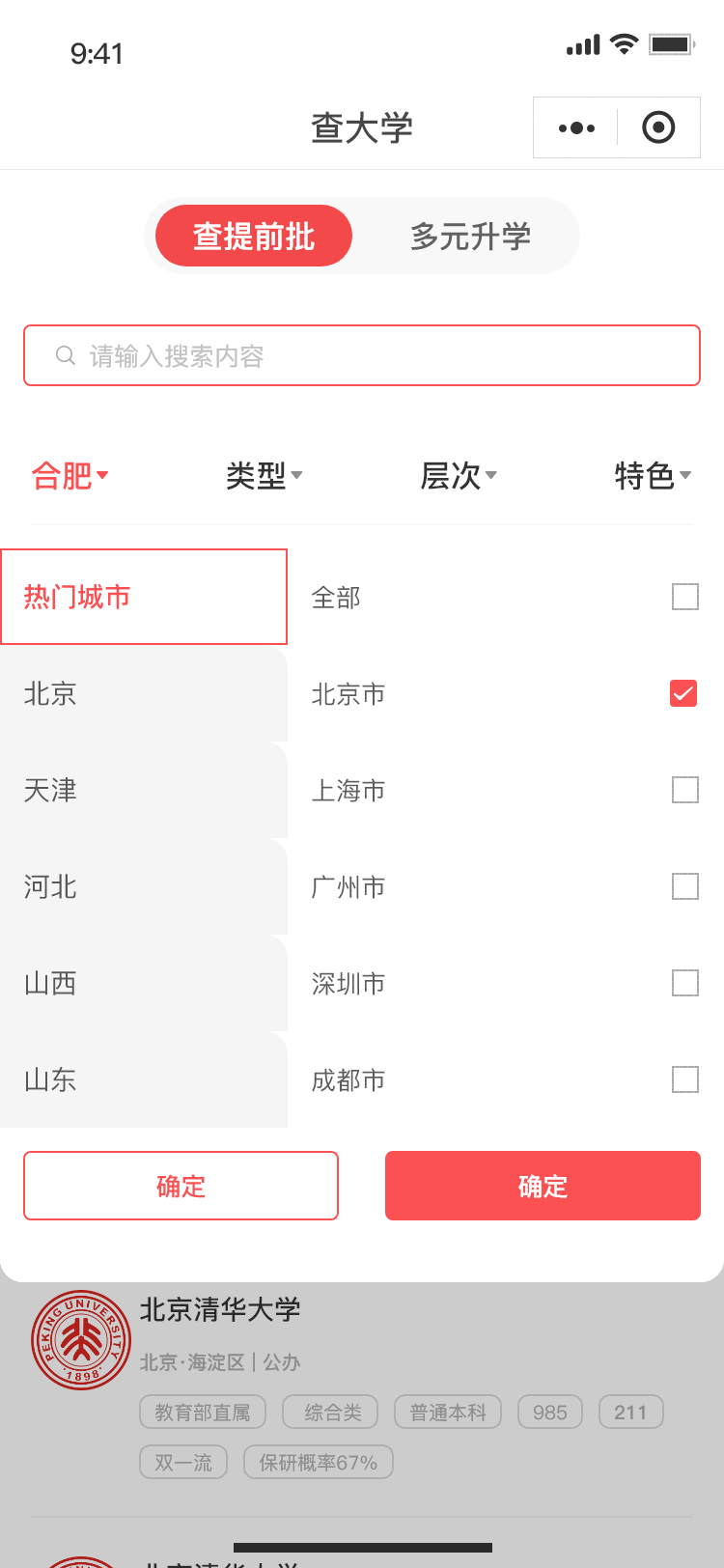Switch to the 查提前批 tab

pyautogui.click(x=254, y=237)
